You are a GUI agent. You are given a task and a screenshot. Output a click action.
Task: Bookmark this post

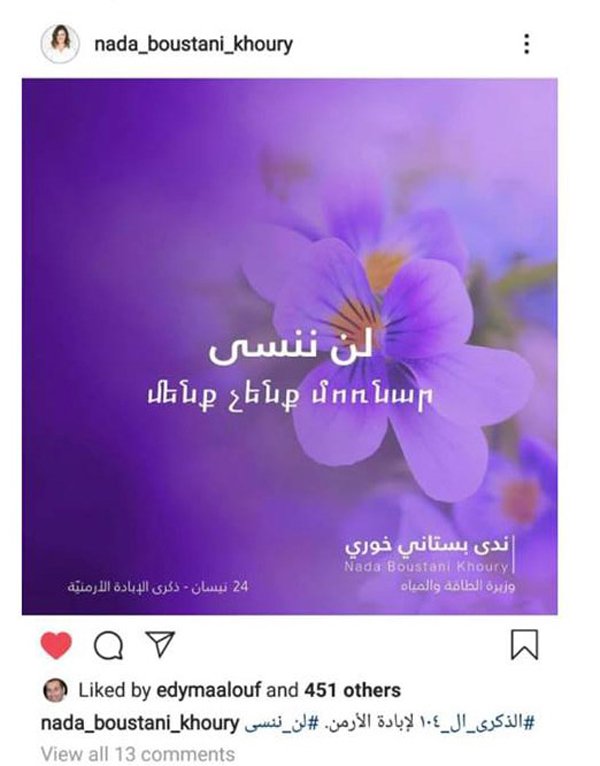point(523,646)
